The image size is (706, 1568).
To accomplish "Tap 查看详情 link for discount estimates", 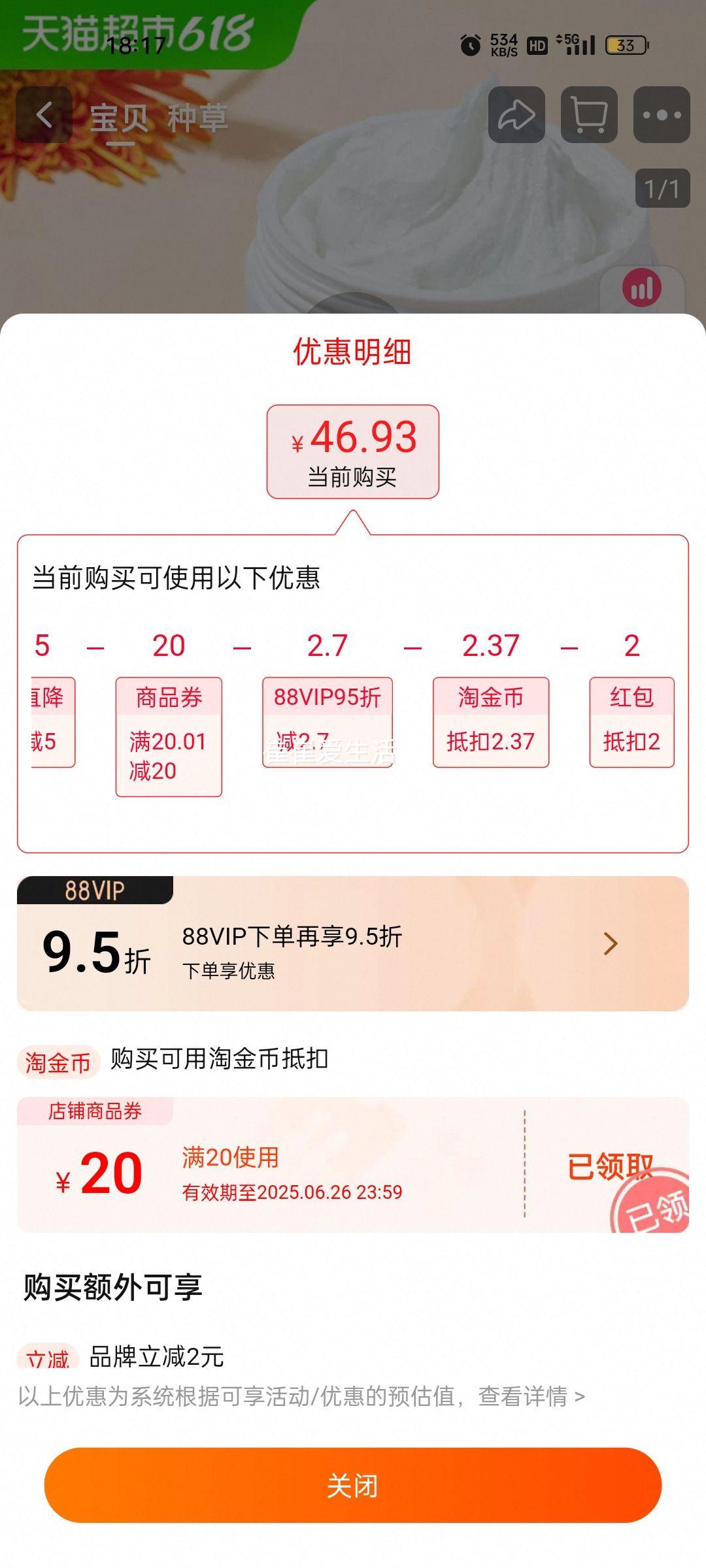I will click(531, 1396).
